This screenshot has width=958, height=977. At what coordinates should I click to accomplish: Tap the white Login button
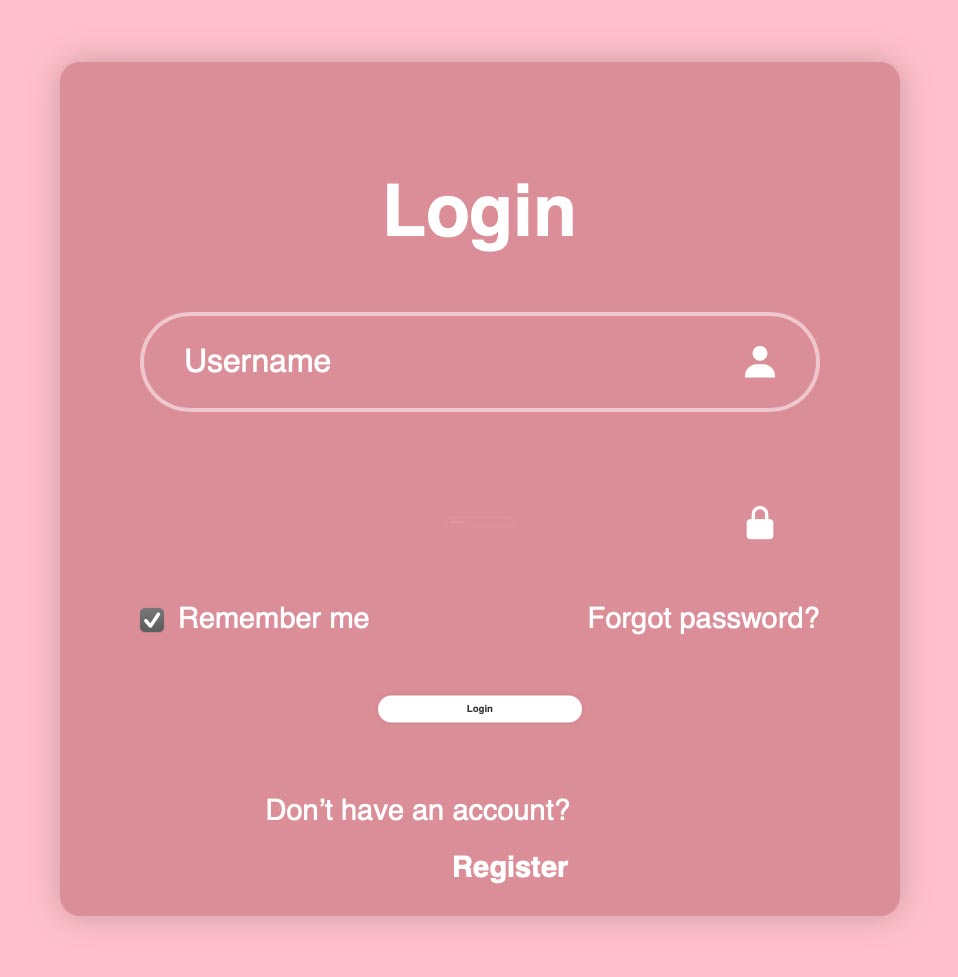click(x=480, y=709)
